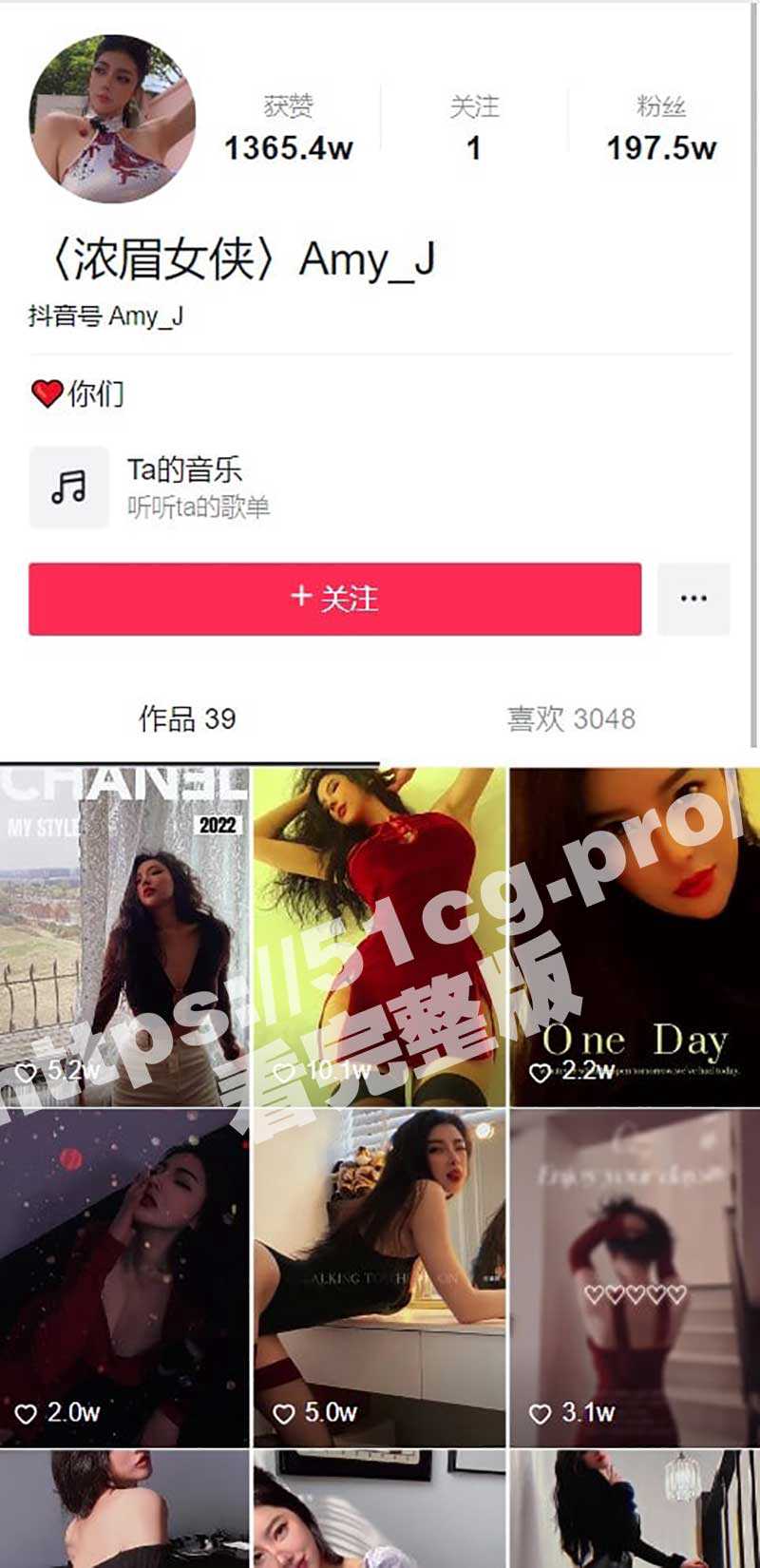Play the video with 10.1w likes

click(379, 936)
